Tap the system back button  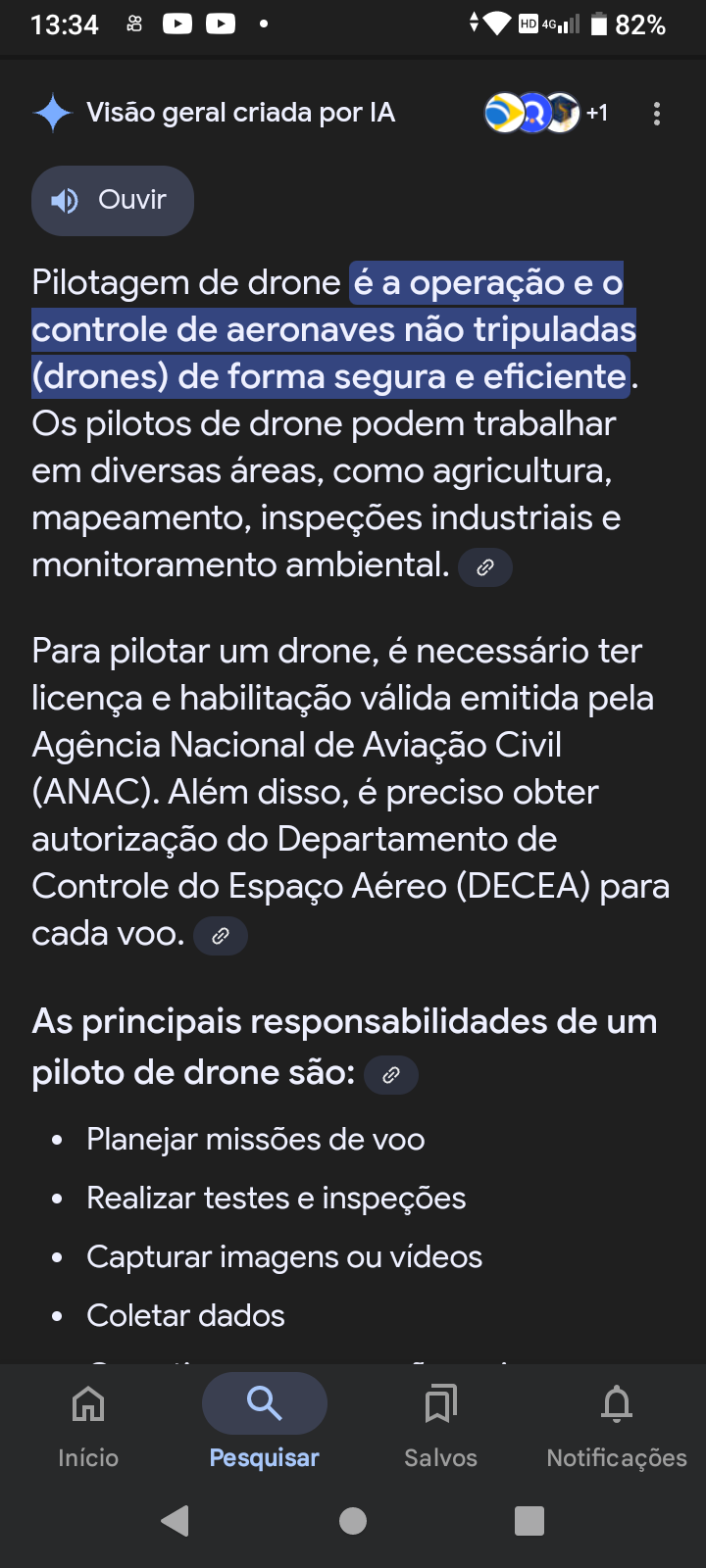coord(176,1521)
